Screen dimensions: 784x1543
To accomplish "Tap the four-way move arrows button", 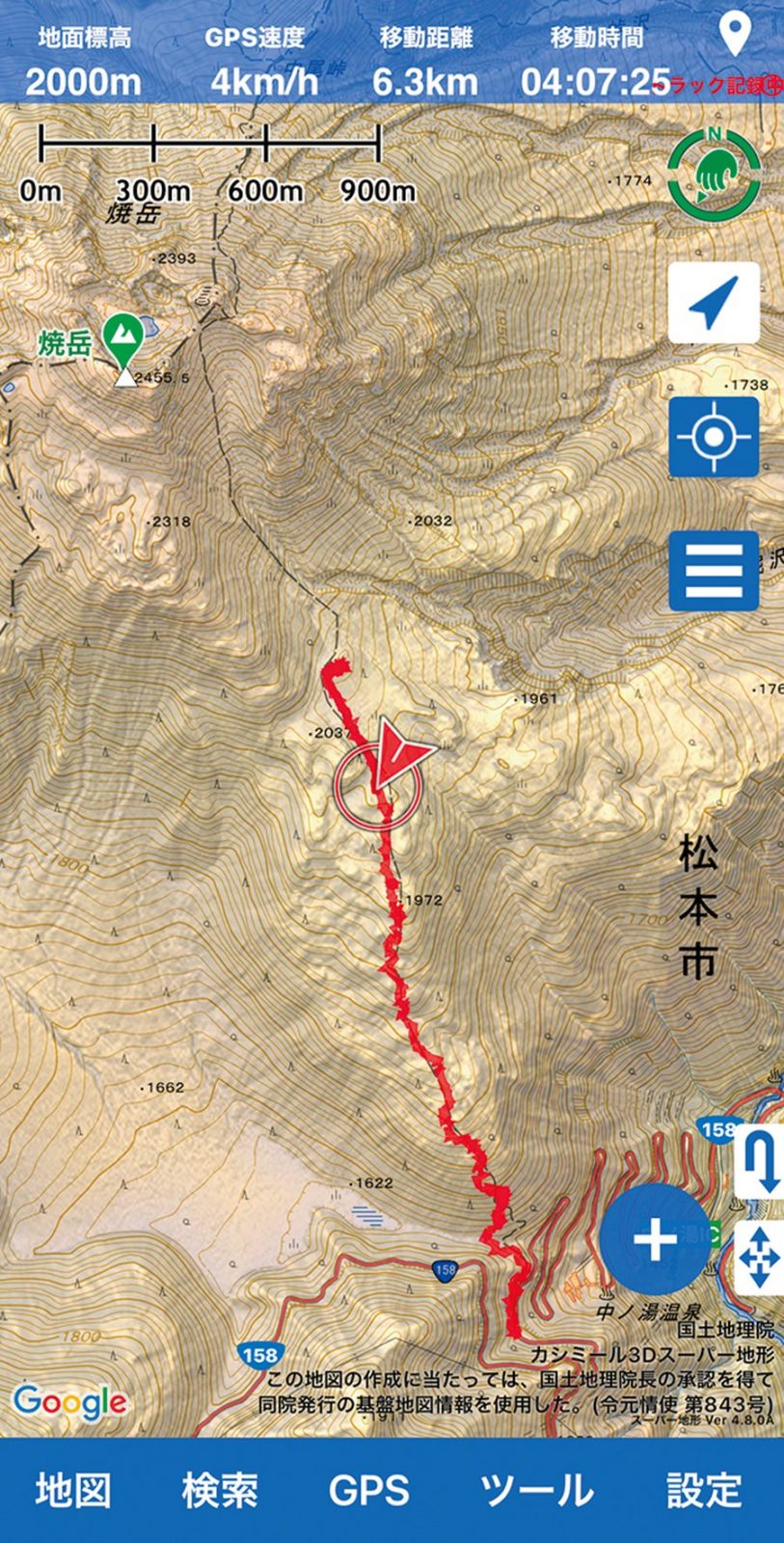I will tap(759, 1258).
